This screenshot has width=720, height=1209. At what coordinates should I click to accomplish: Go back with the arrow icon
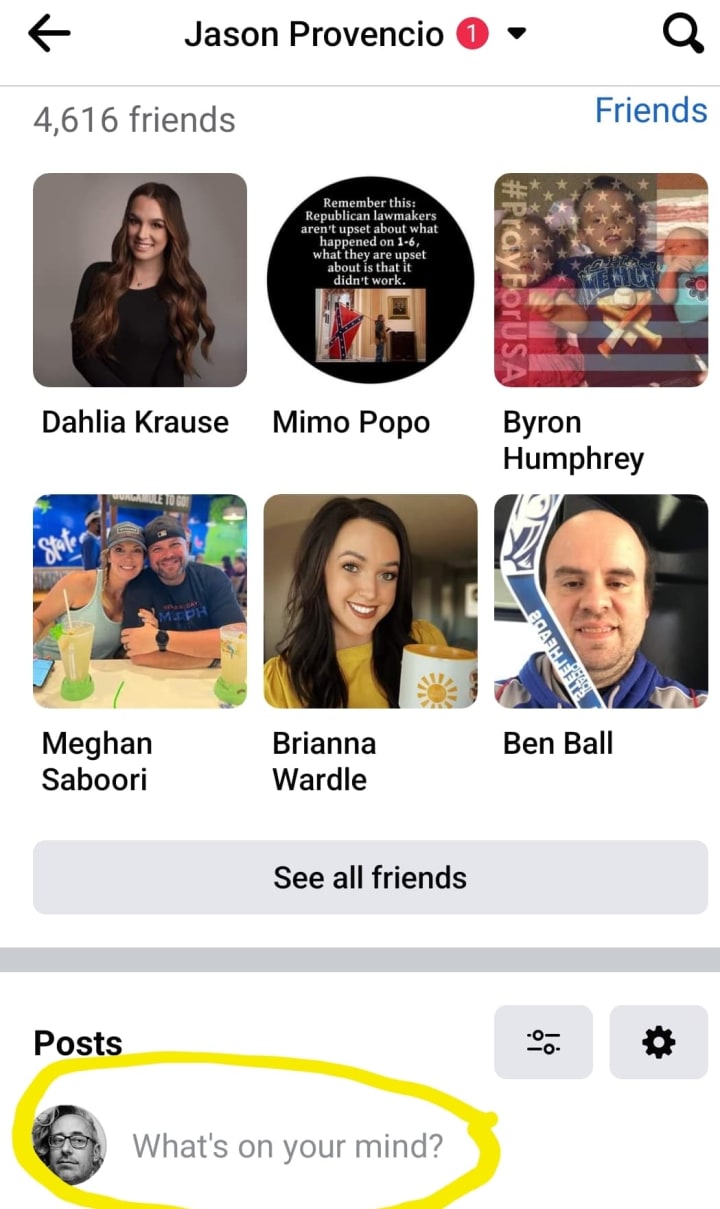click(50, 35)
